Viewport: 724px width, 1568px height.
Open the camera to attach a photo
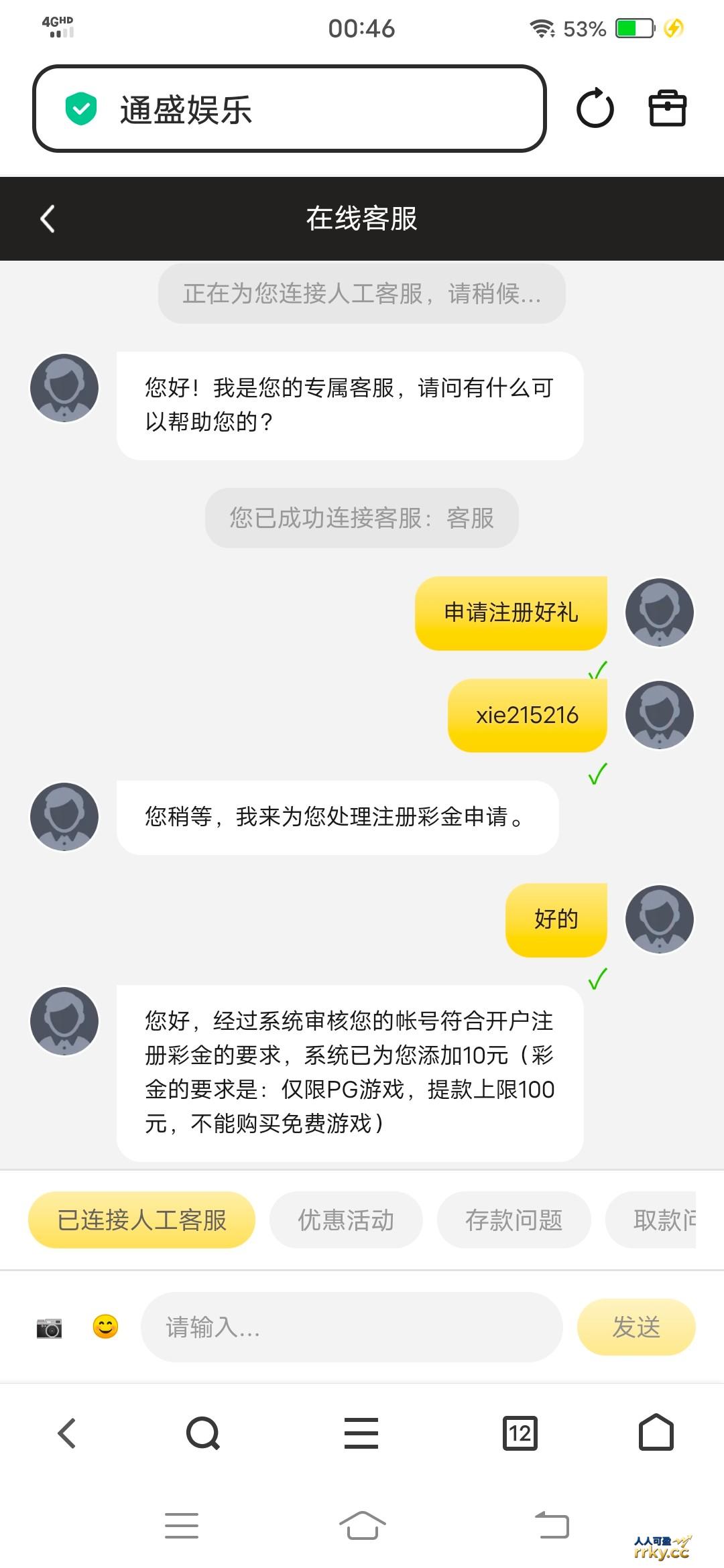50,1327
